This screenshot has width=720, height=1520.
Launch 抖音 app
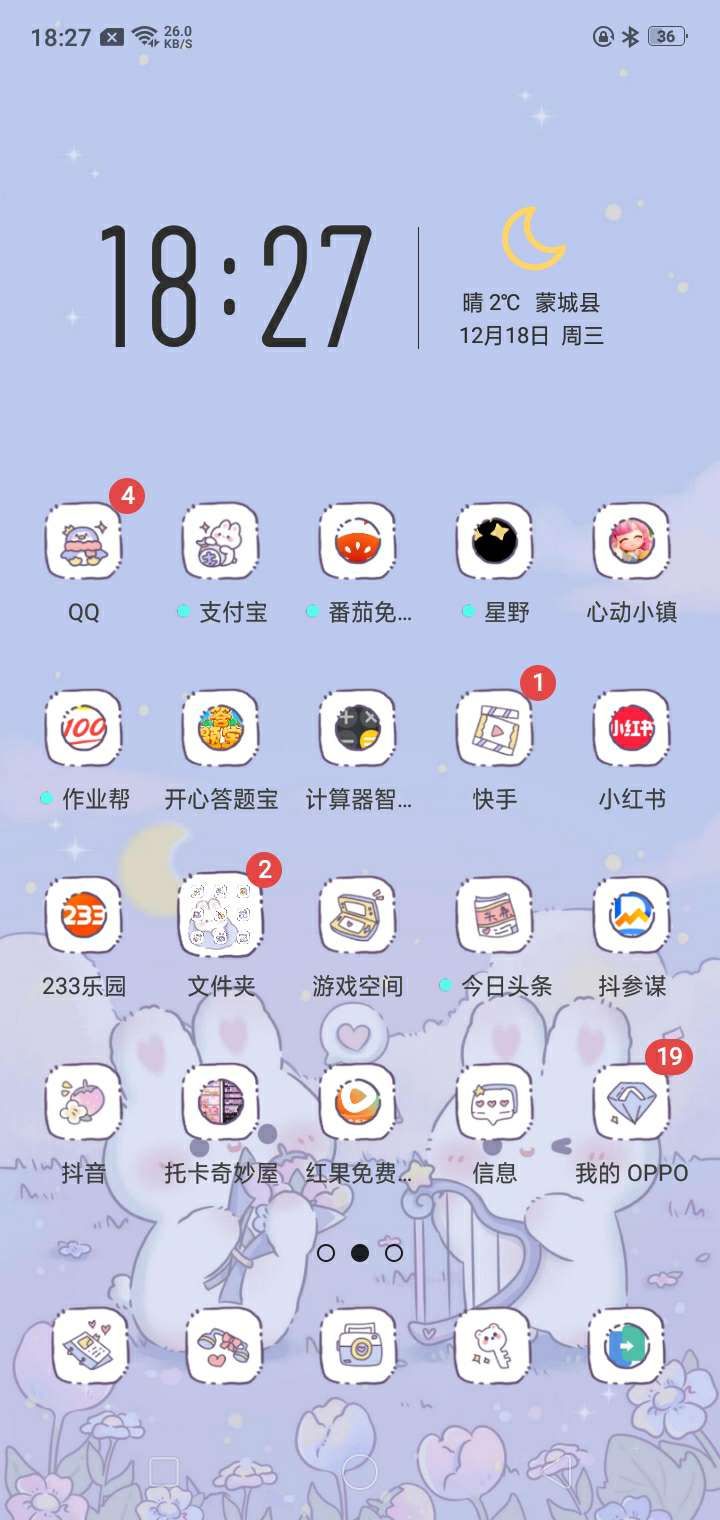pos(83,1102)
